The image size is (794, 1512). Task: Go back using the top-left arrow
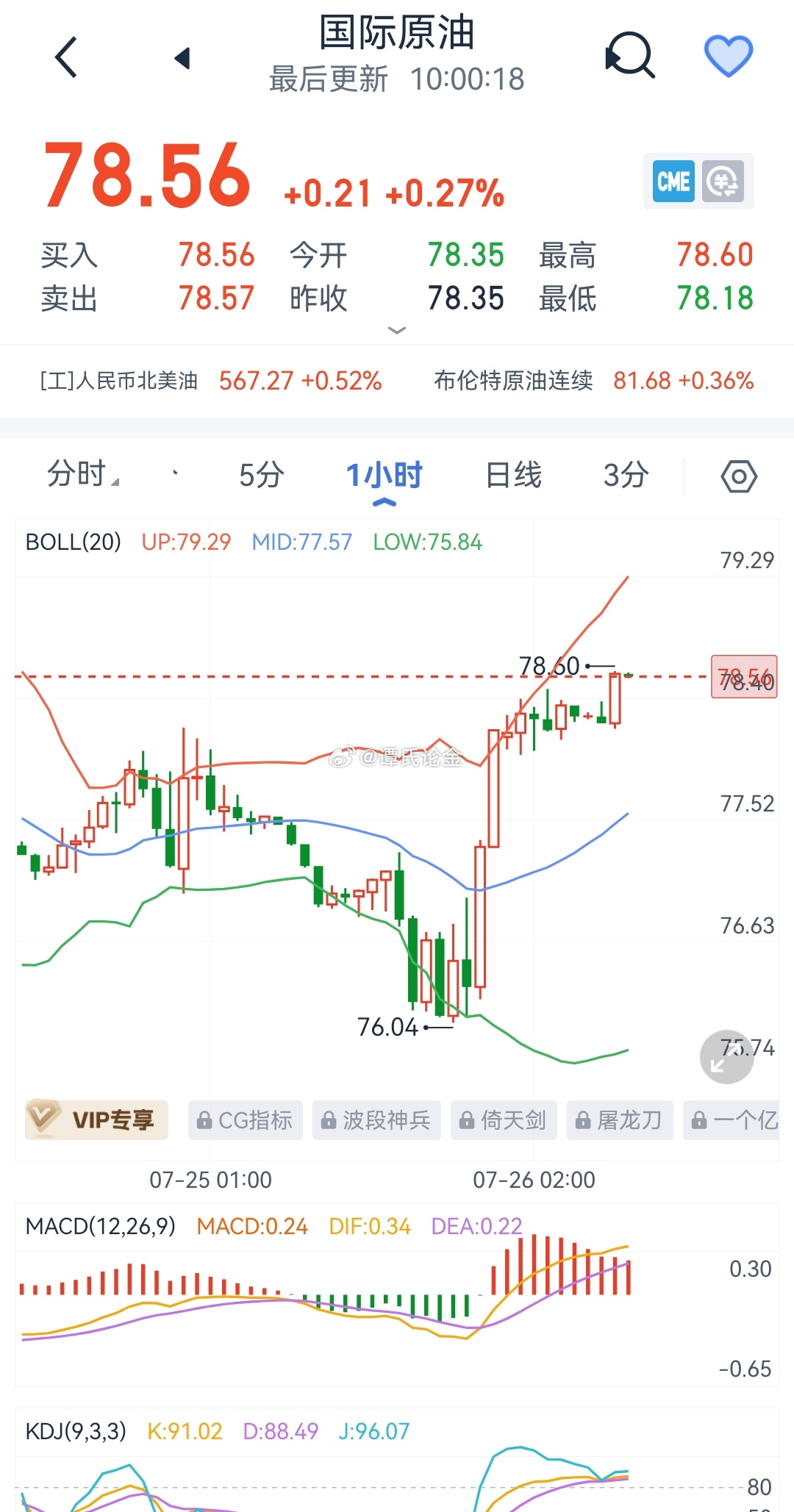coord(66,57)
